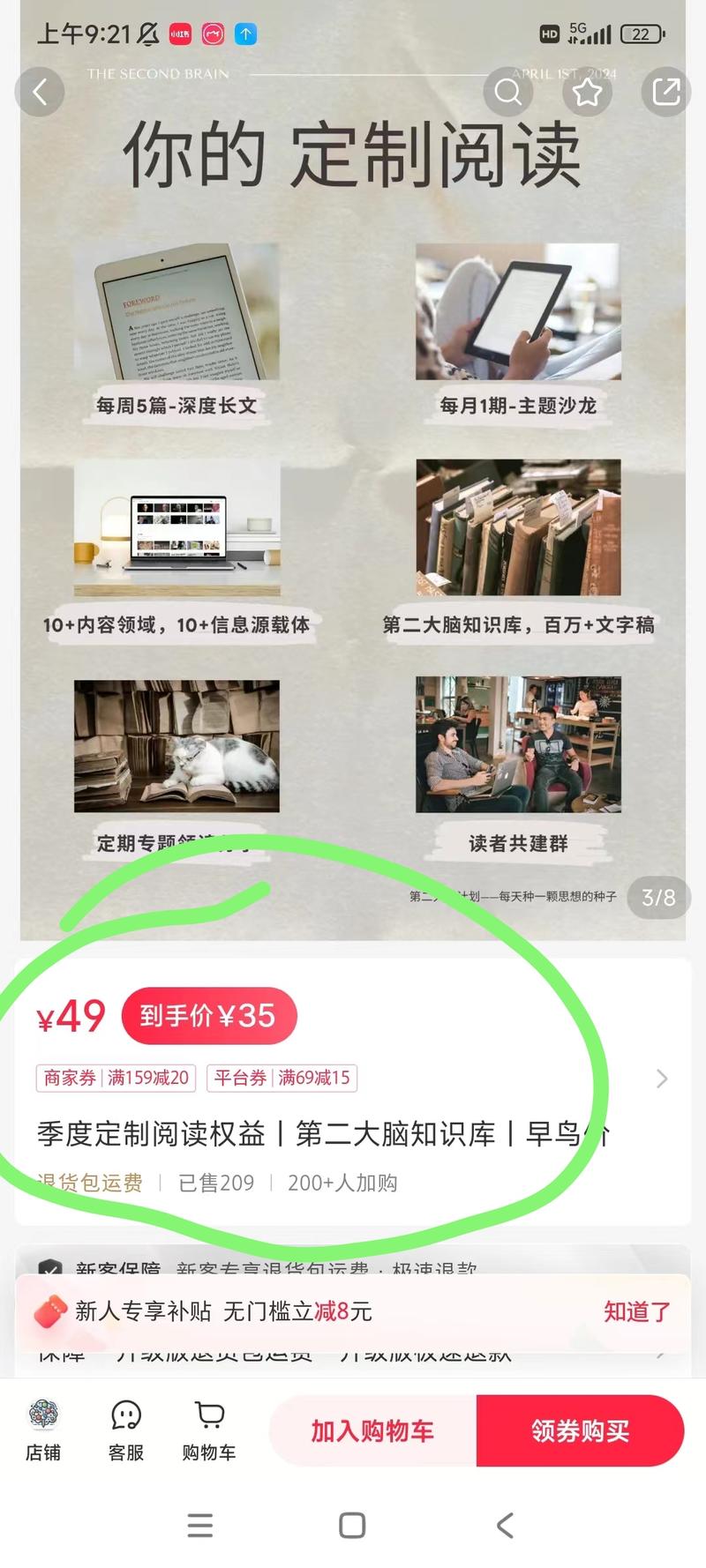Go back using the top-left arrow
The width and height of the screenshot is (706, 1568).
point(40,92)
